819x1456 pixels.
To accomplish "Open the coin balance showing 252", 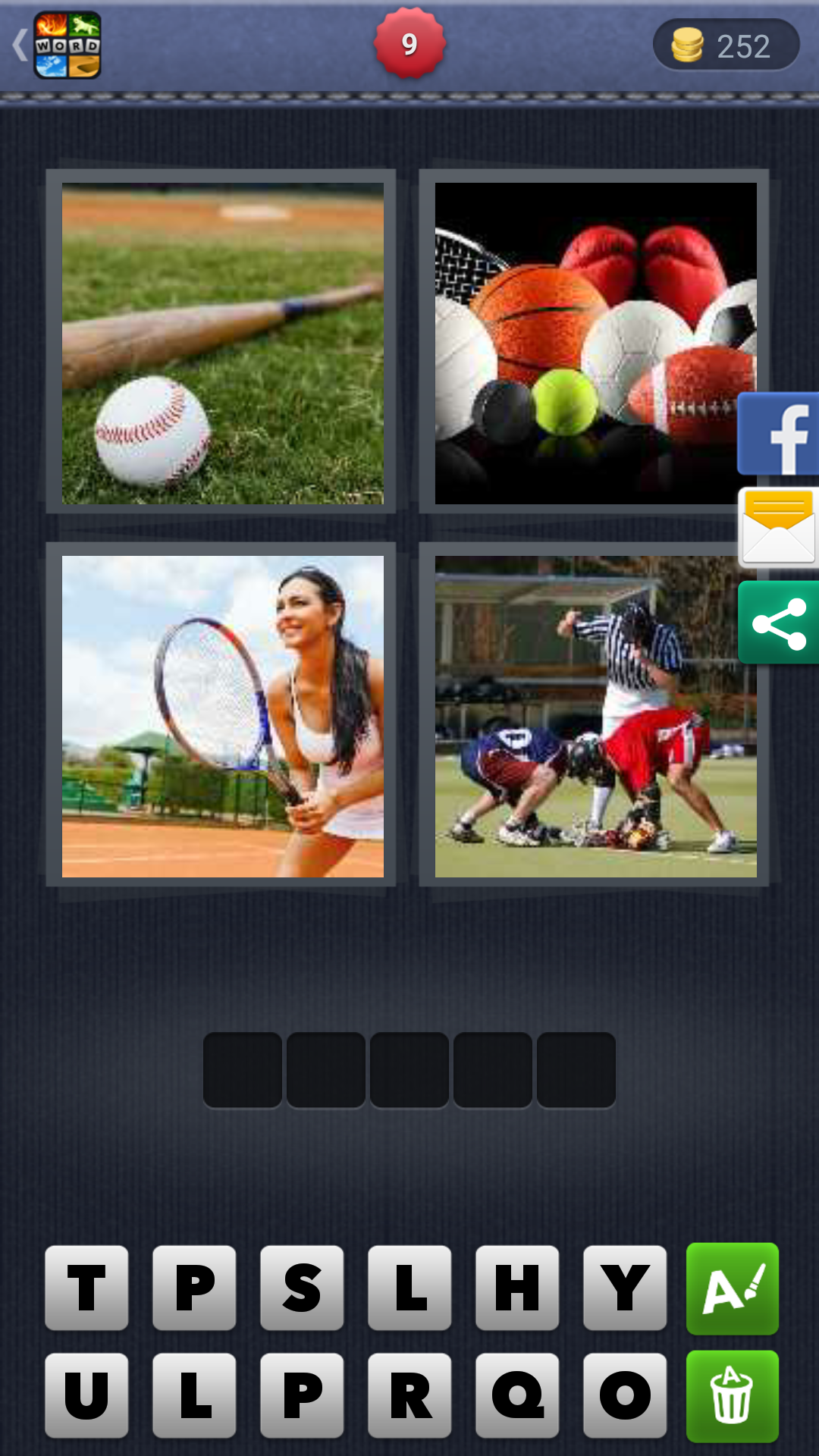I will point(725,45).
